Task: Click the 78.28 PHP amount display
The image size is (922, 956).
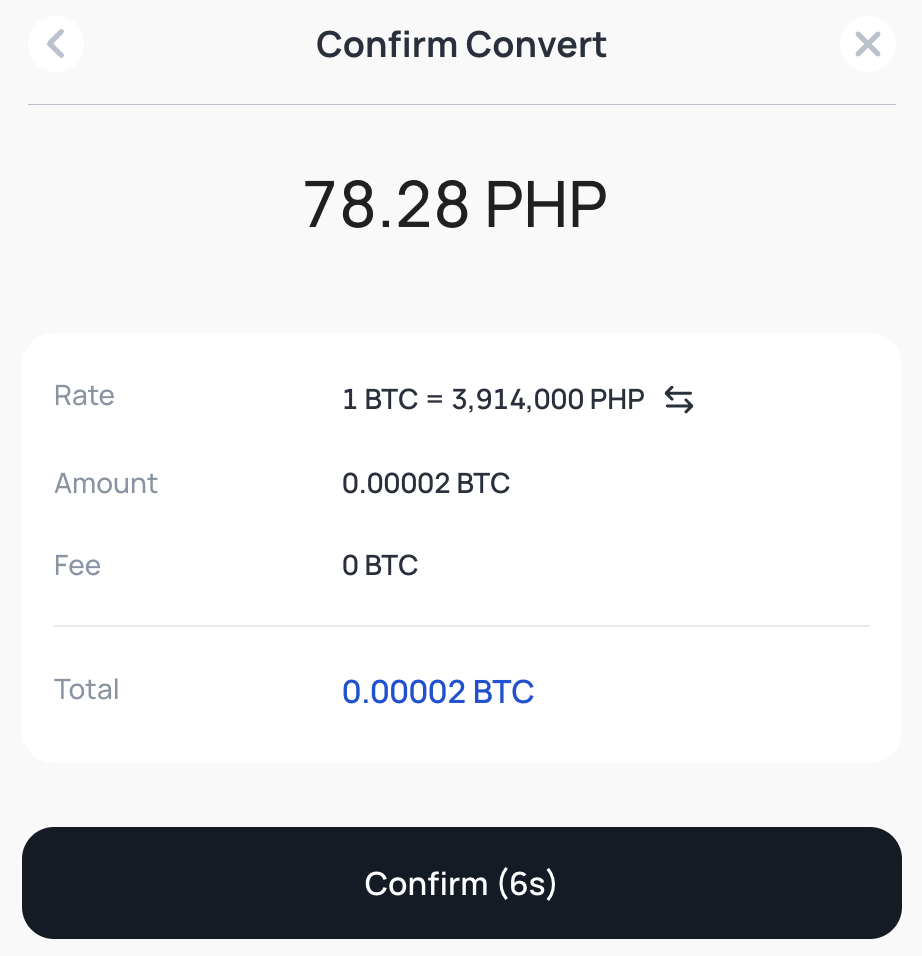Action: (x=456, y=202)
